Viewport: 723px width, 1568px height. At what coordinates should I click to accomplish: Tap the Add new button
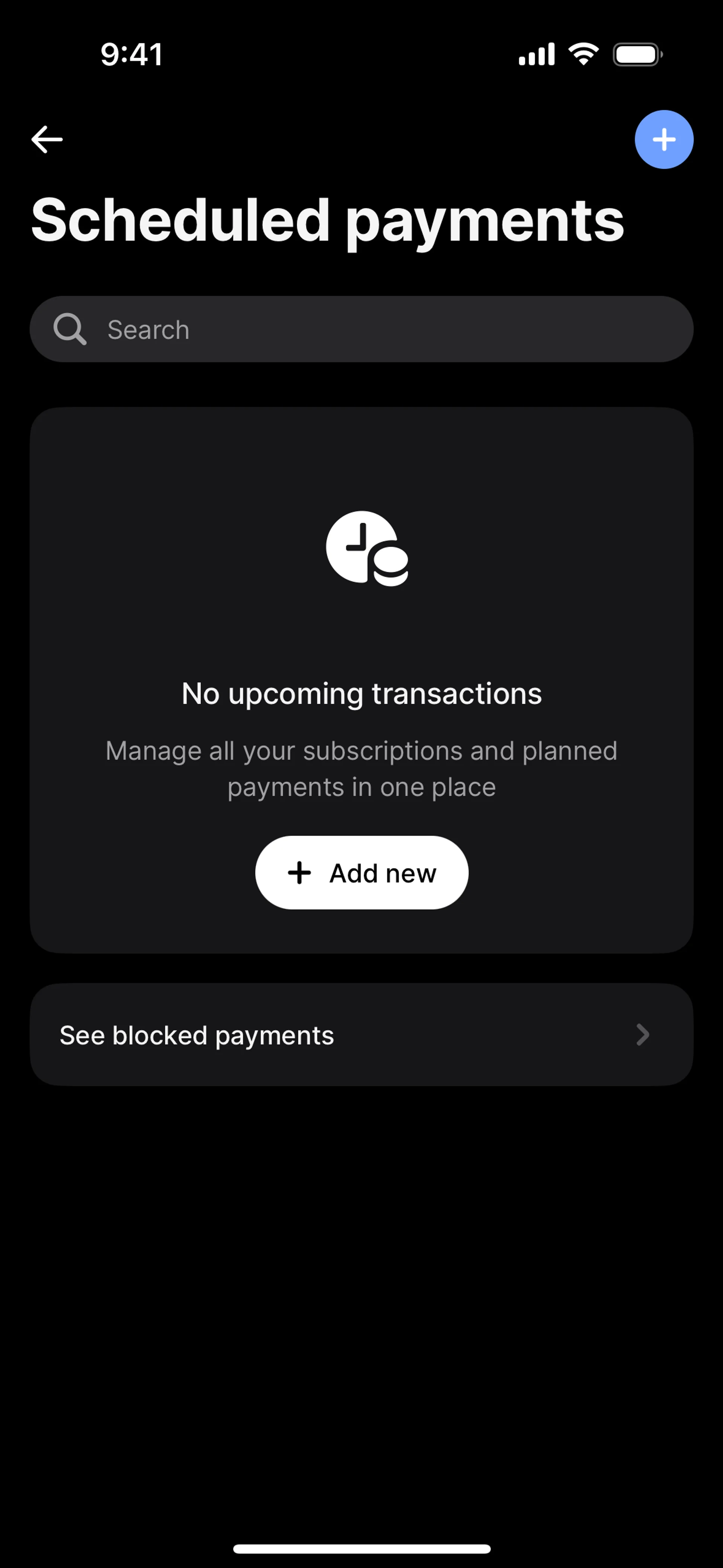click(x=361, y=872)
